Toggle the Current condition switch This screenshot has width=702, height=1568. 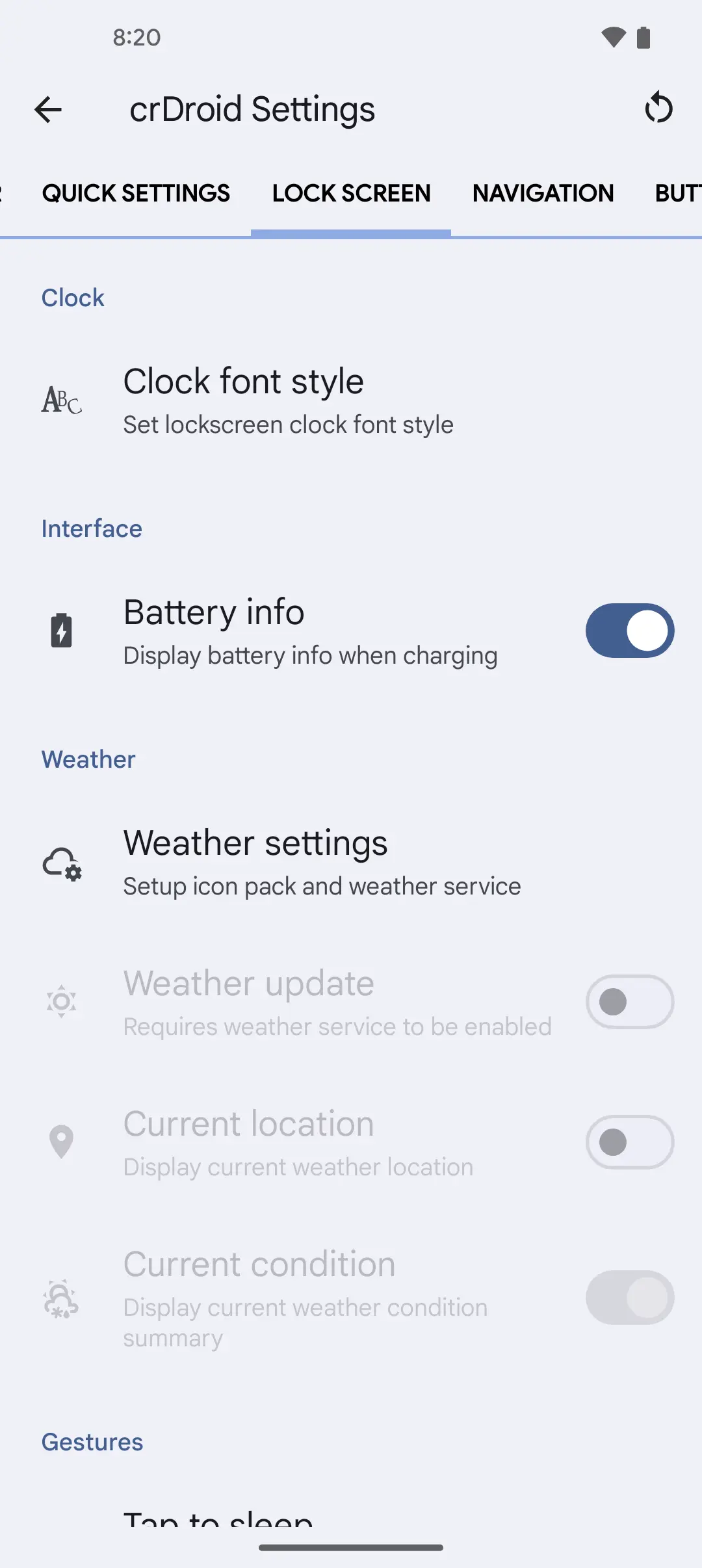(x=629, y=1298)
